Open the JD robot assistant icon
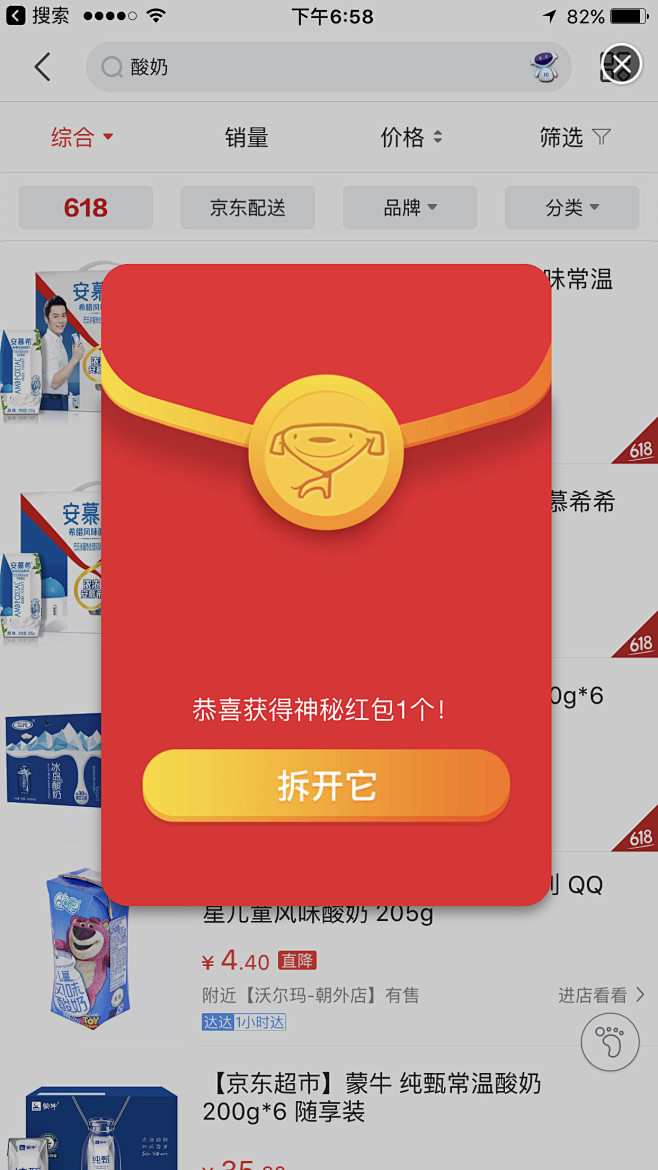This screenshot has height=1170, width=658. [x=545, y=67]
